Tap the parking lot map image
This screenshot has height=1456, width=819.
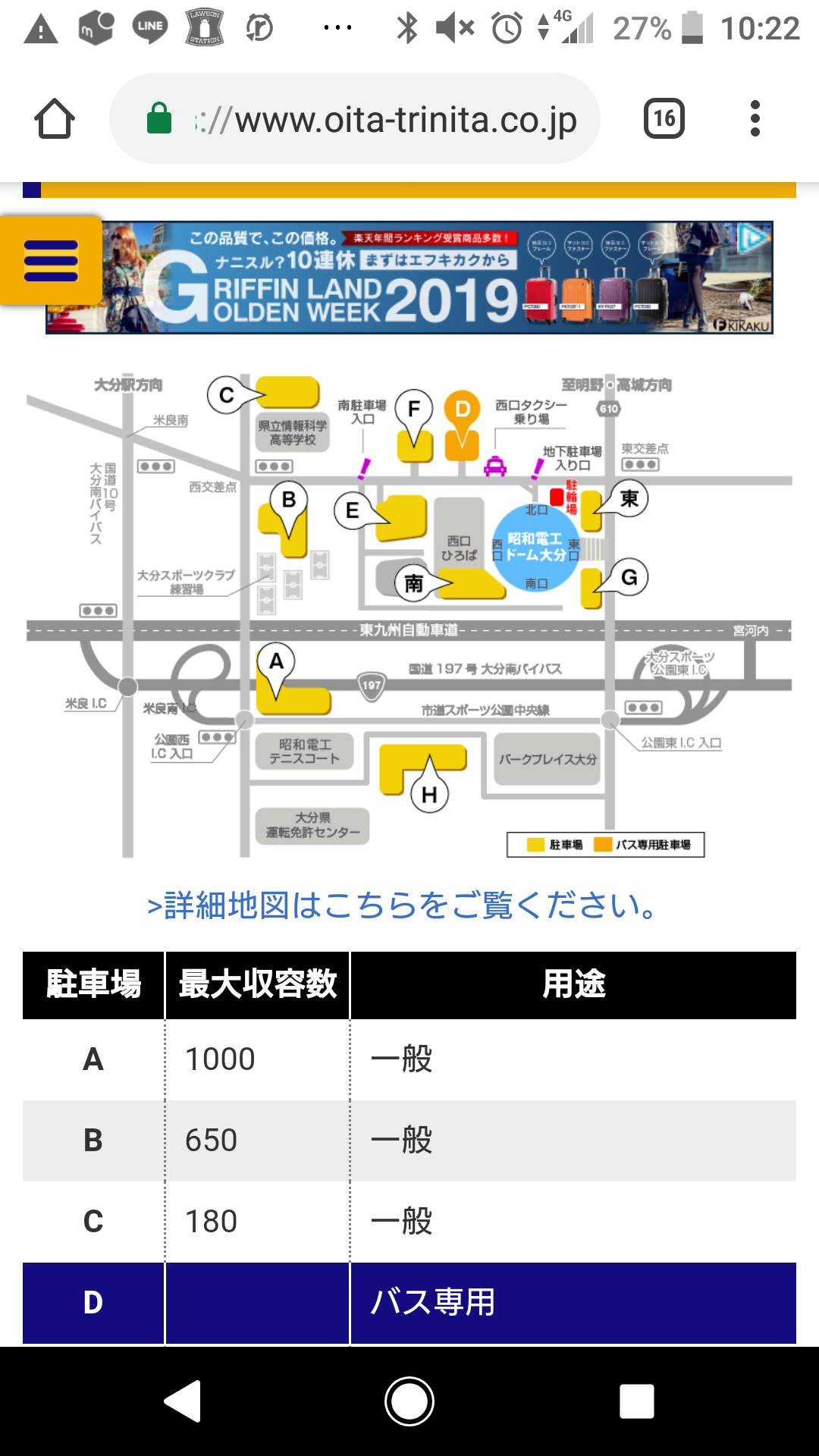(409, 614)
